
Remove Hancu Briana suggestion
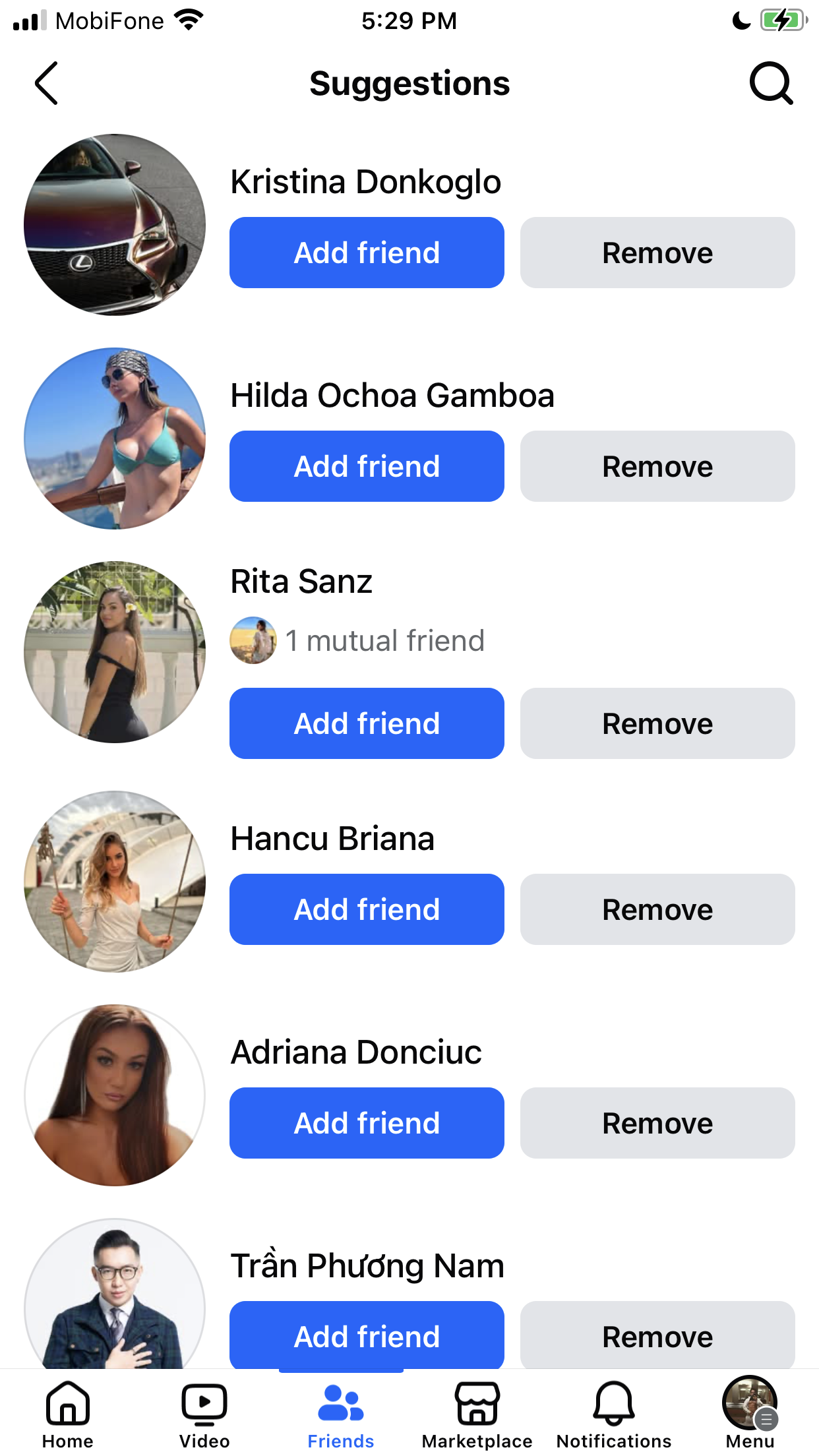coord(657,909)
